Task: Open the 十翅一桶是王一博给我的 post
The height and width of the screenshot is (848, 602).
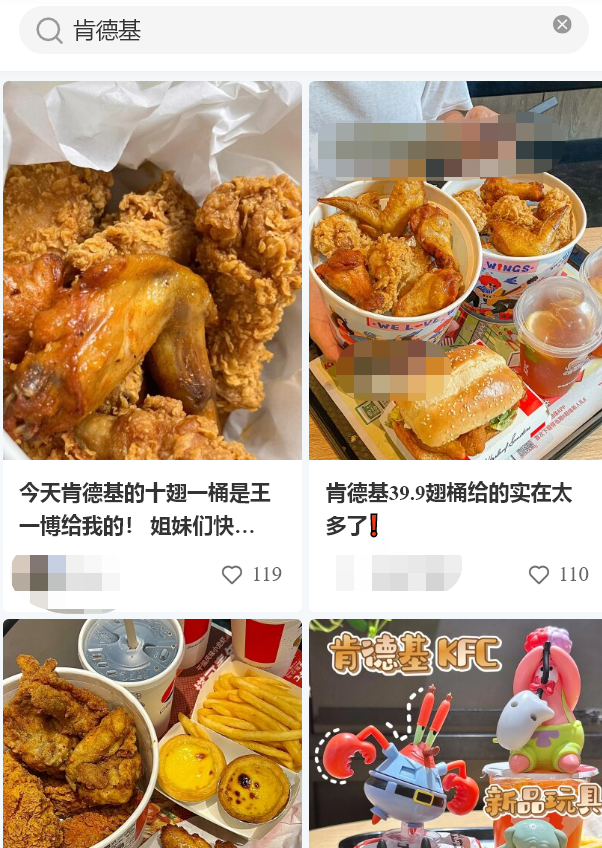Action: click(152, 270)
